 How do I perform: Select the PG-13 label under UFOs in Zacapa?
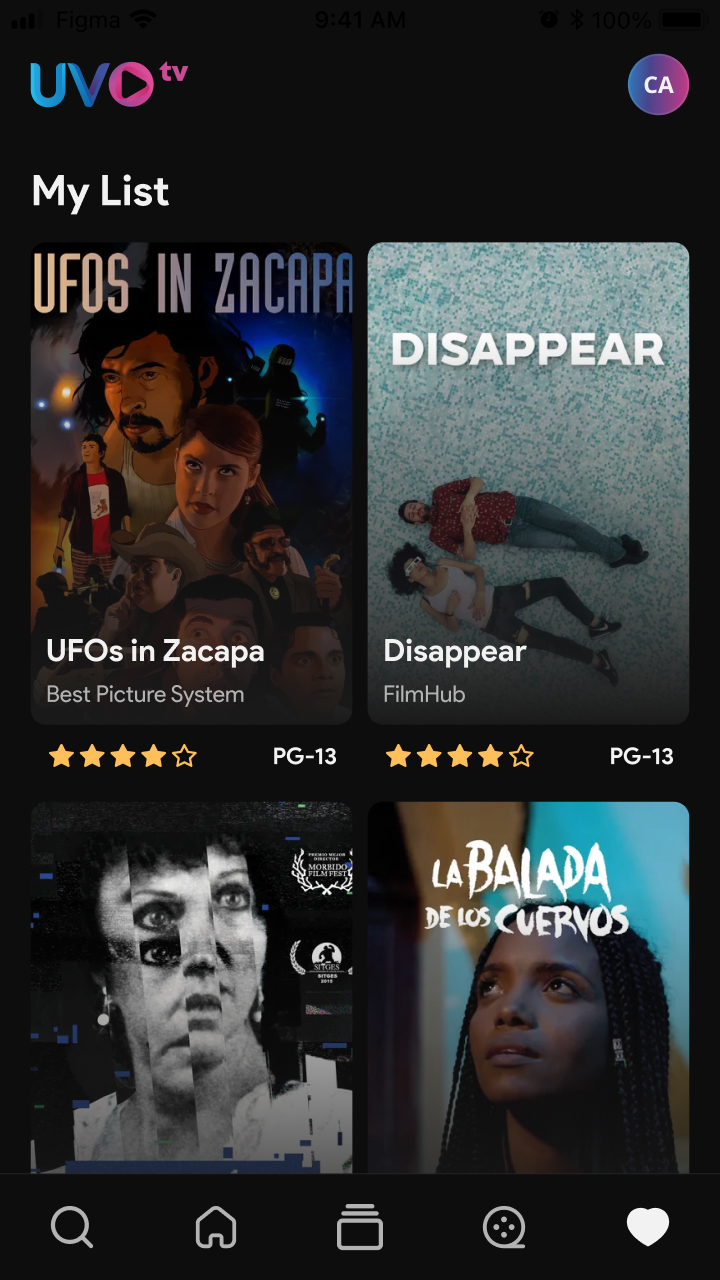point(303,757)
